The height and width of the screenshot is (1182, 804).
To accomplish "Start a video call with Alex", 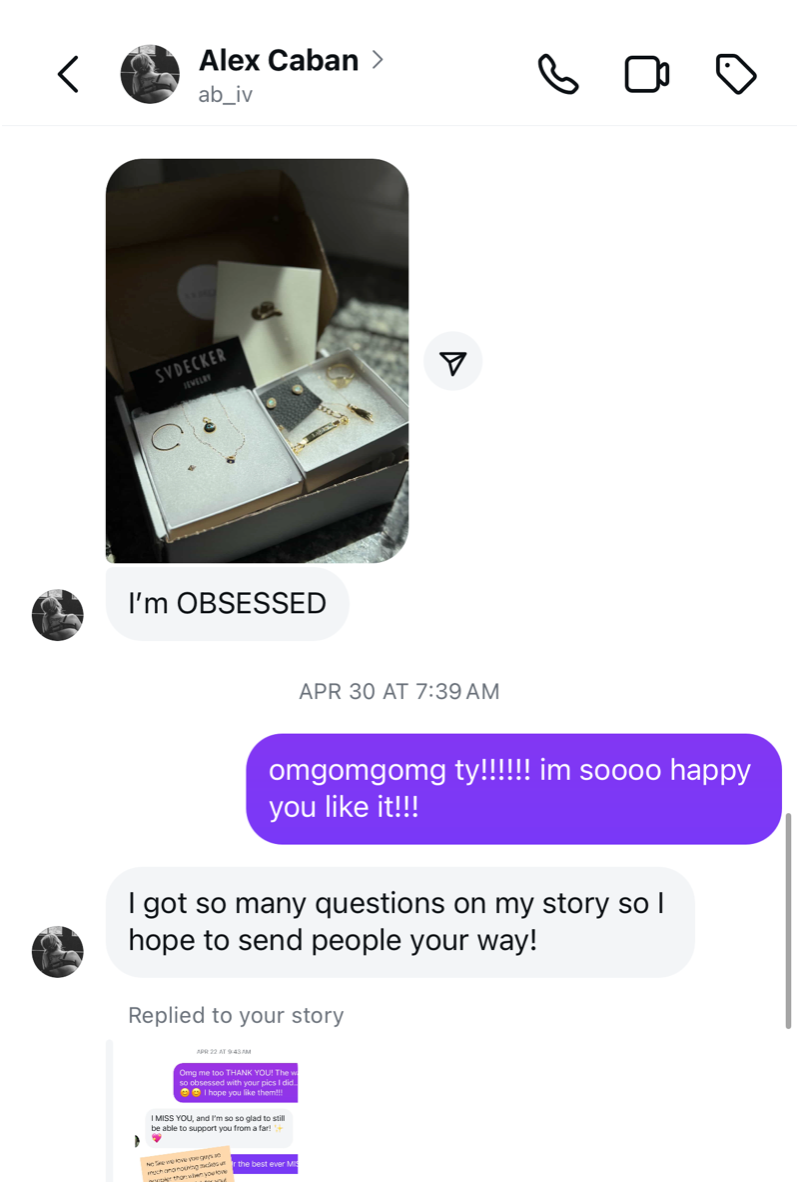I will [x=646, y=74].
